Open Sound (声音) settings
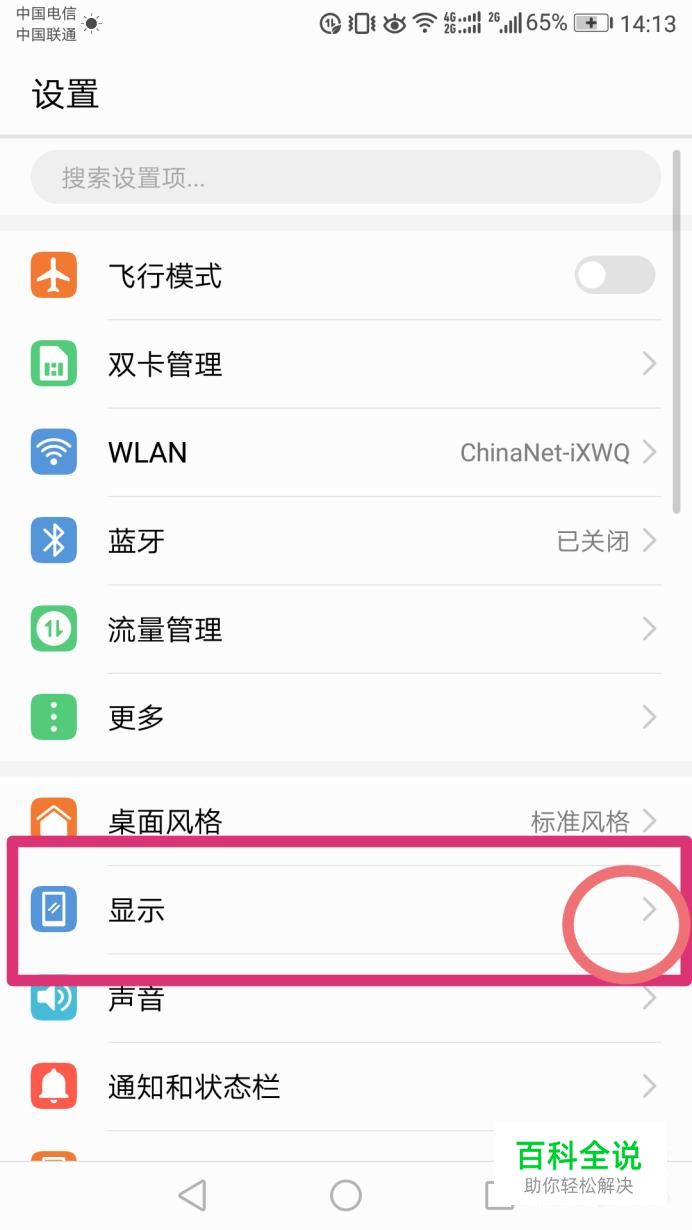692x1230 pixels. (345, 998)
